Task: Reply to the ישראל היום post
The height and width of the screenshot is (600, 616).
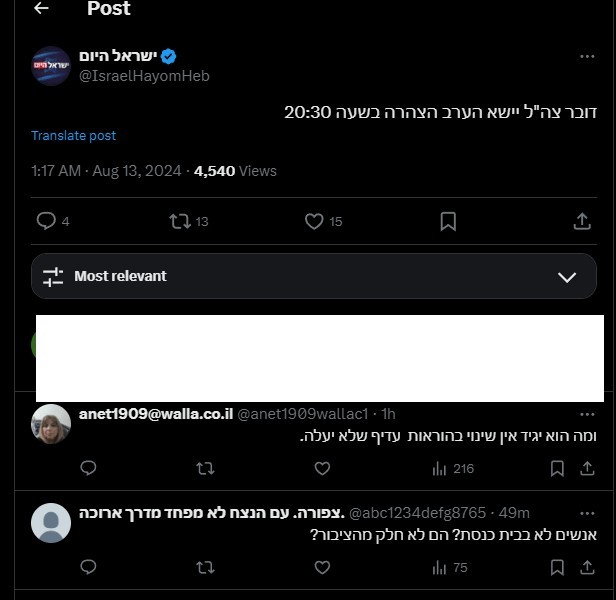Action: pyautogui.click(x=46, y=221)
